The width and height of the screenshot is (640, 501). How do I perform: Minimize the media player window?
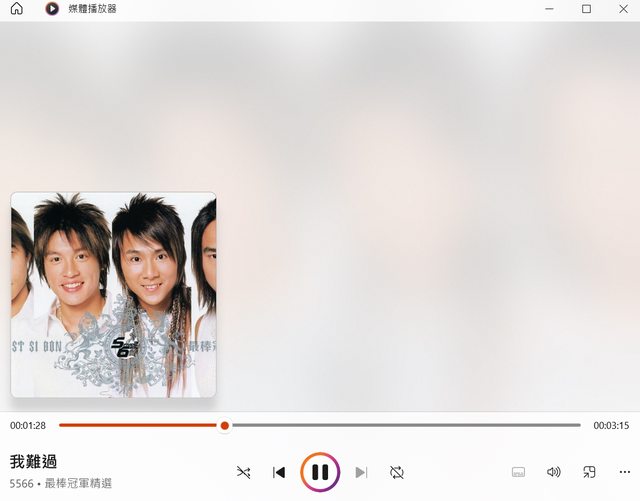pos(551,9)
